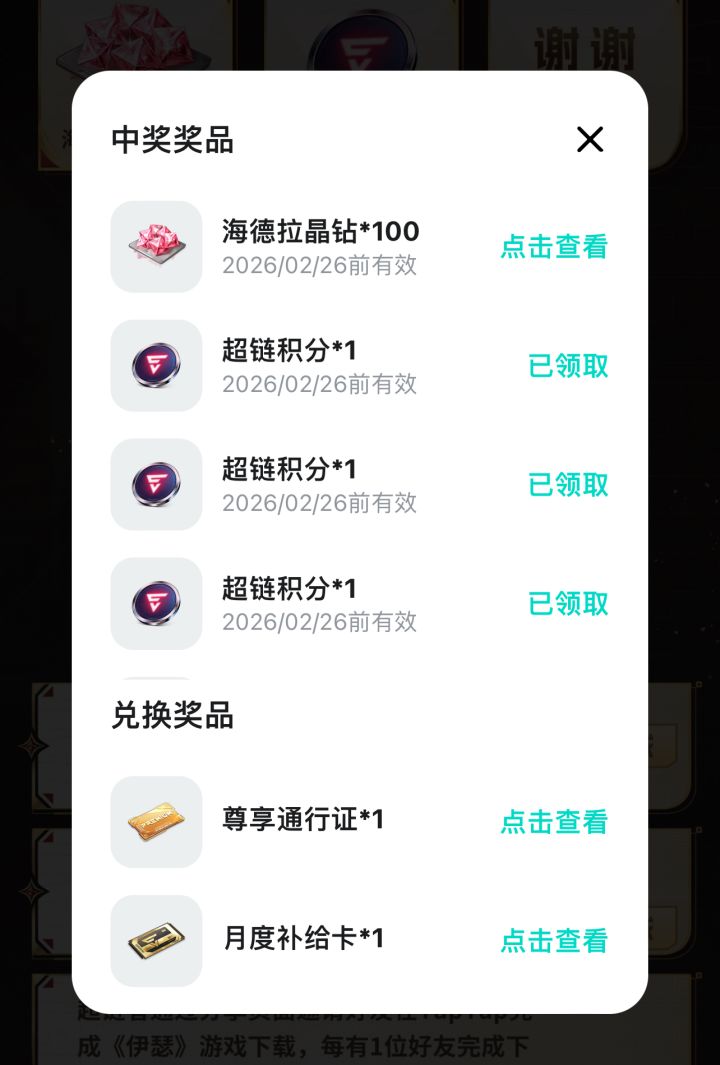The image size is (720, 1065).
Task: Tap the third 超链积分 coin icon
Action: click(155, 604)
